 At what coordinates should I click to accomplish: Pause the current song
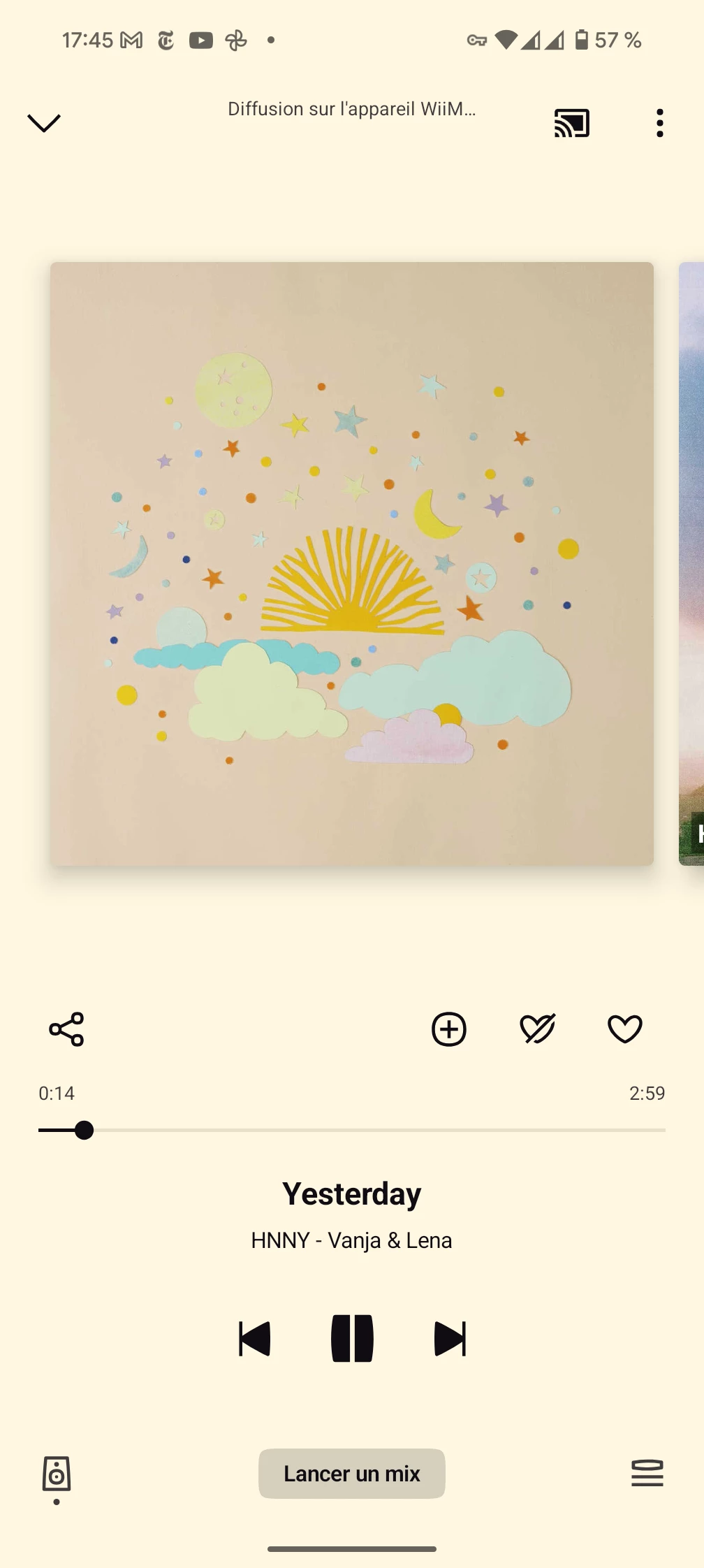coord(352,1339)
